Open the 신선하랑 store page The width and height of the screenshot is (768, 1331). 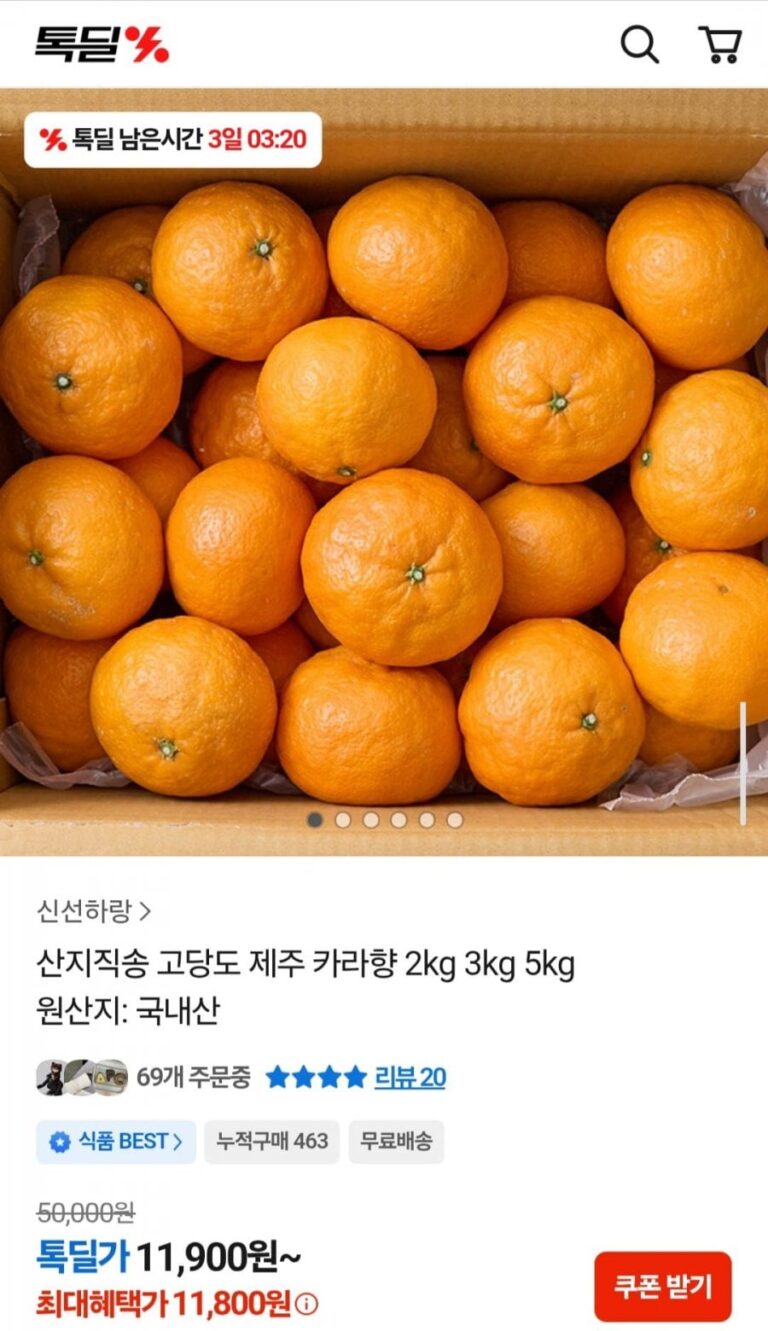click(95, 911)
